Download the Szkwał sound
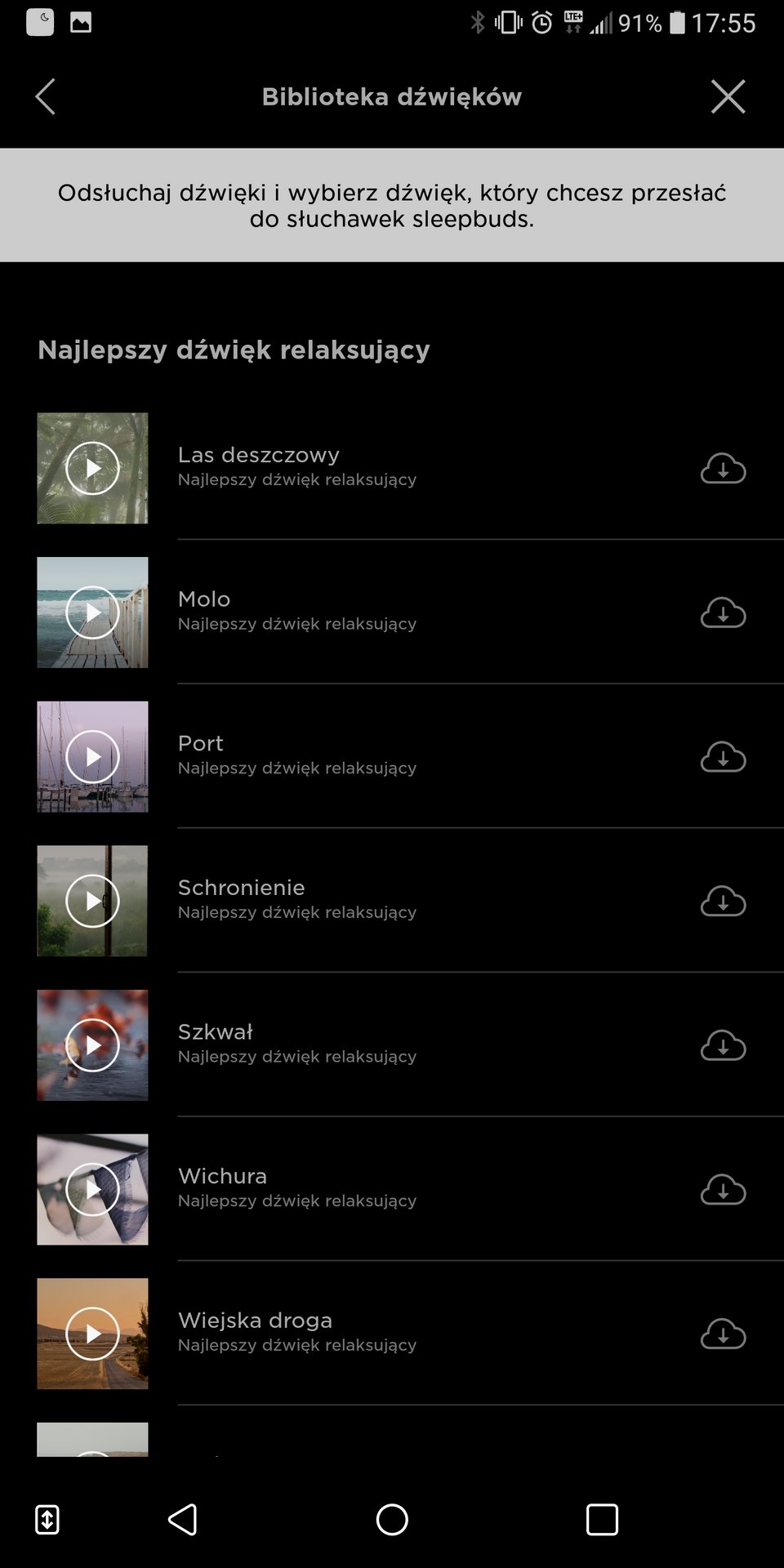Image resolution: width=784 pixels, height=1568 pixels. point(723,1046)
